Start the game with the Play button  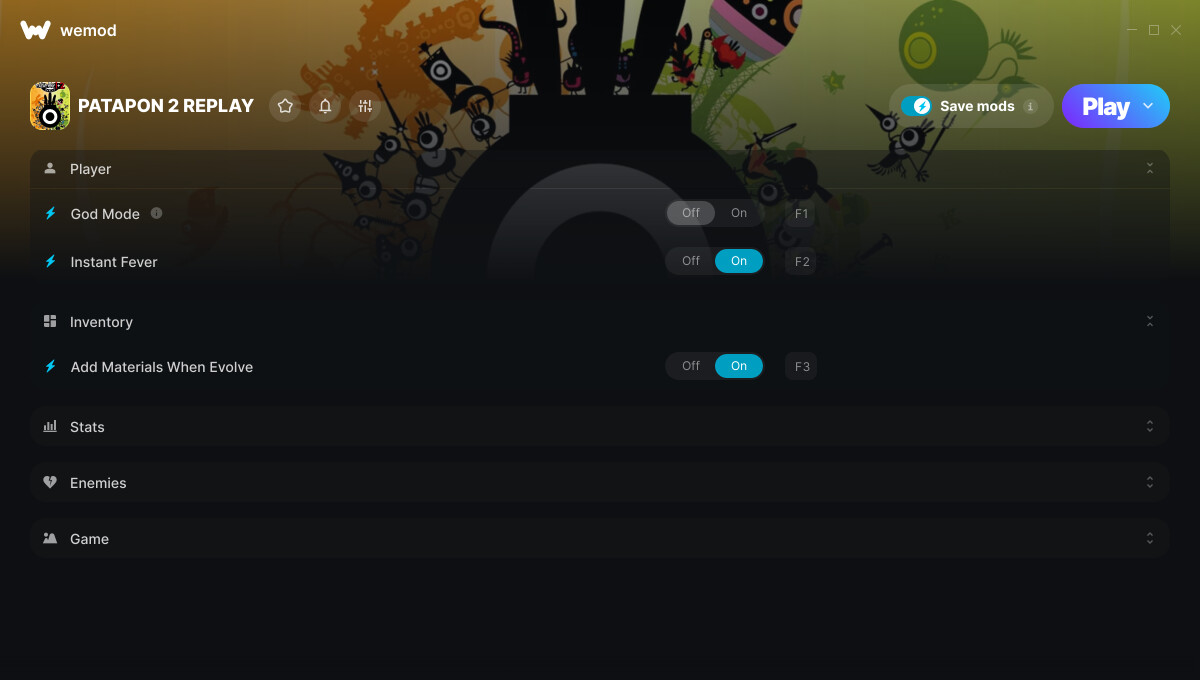point(1104,106)
